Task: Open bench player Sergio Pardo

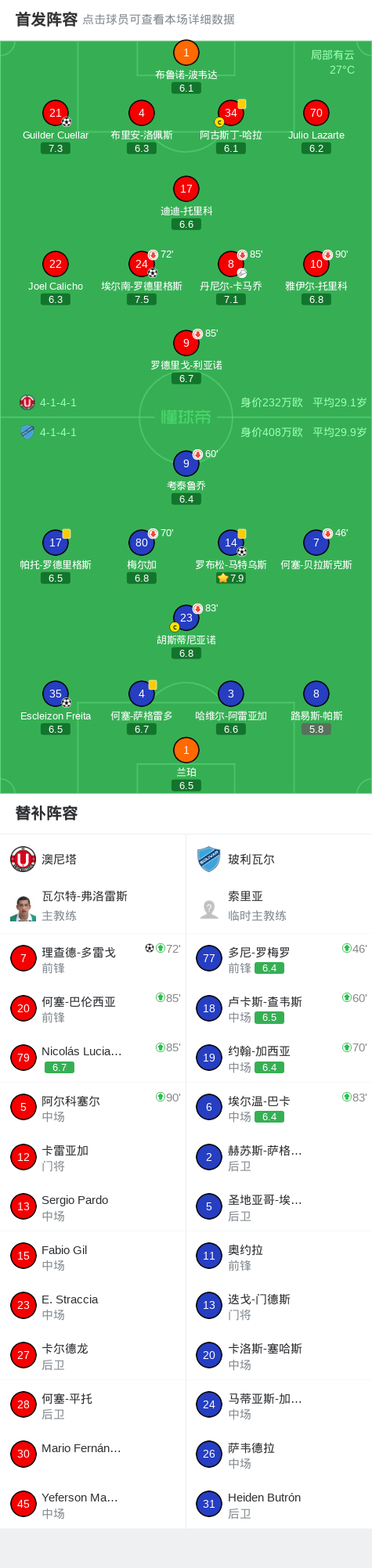Action: click(x=92, y=1207)
